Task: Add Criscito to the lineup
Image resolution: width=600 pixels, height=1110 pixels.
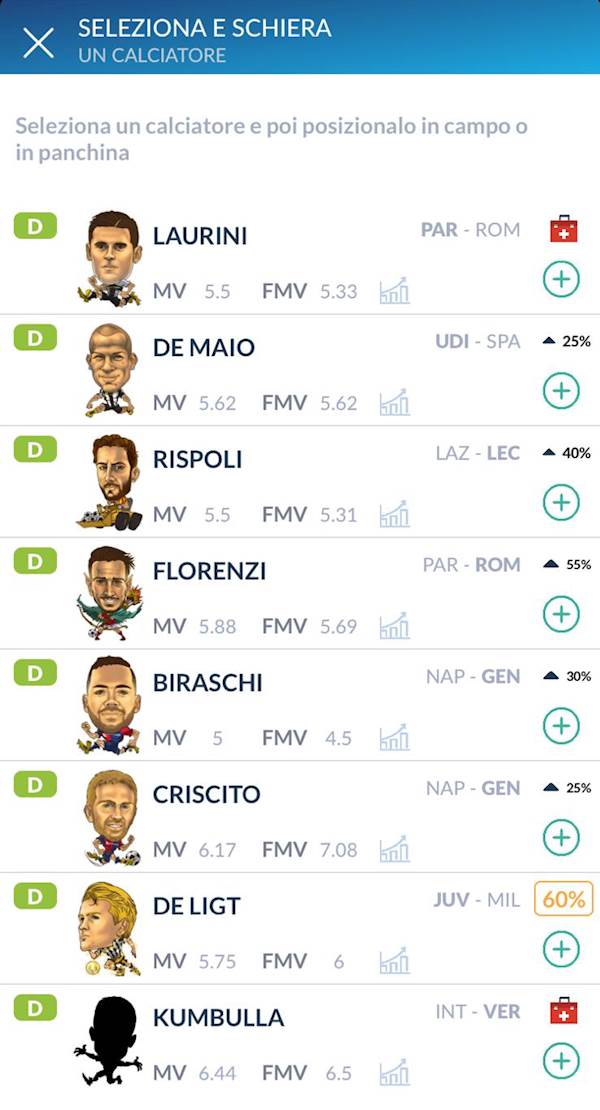Action: click(x=561, y=838)
